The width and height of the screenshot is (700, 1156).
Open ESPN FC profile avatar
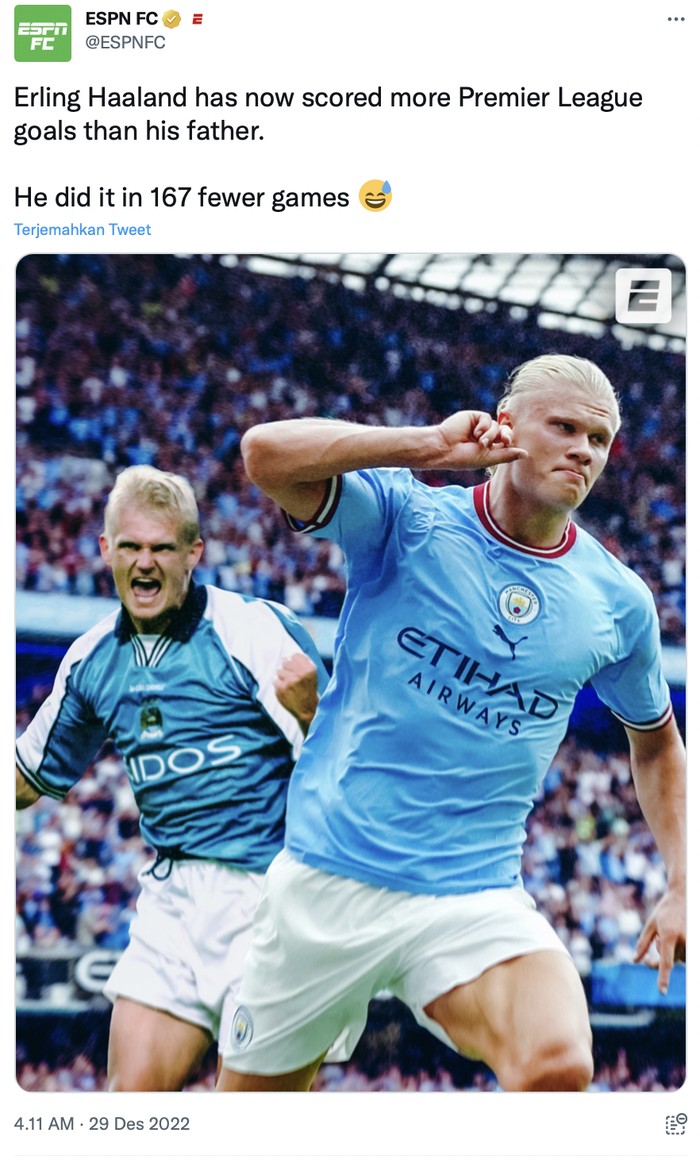pyautogui.click(x=42, y=33)
